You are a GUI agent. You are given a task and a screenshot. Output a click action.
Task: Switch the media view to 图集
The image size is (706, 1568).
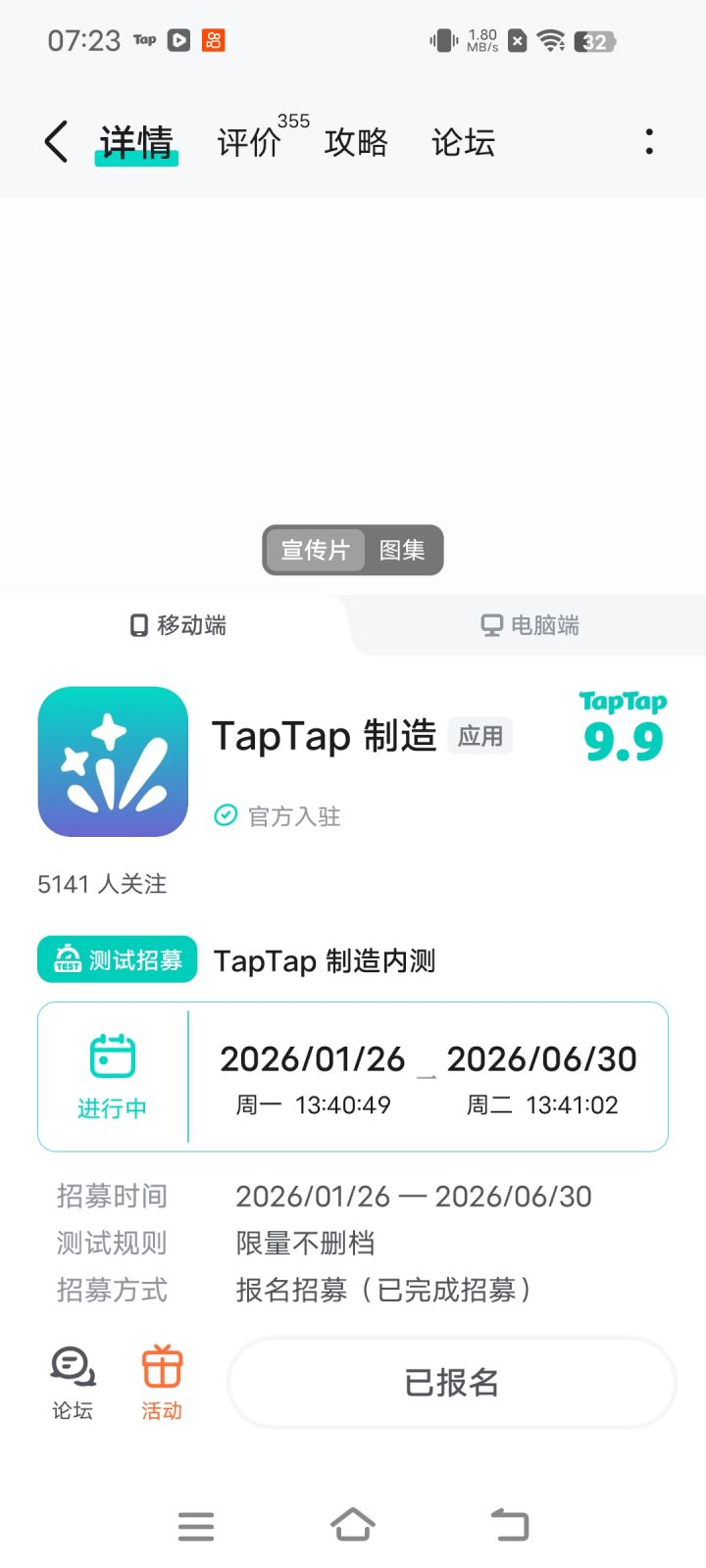[402, 551]
